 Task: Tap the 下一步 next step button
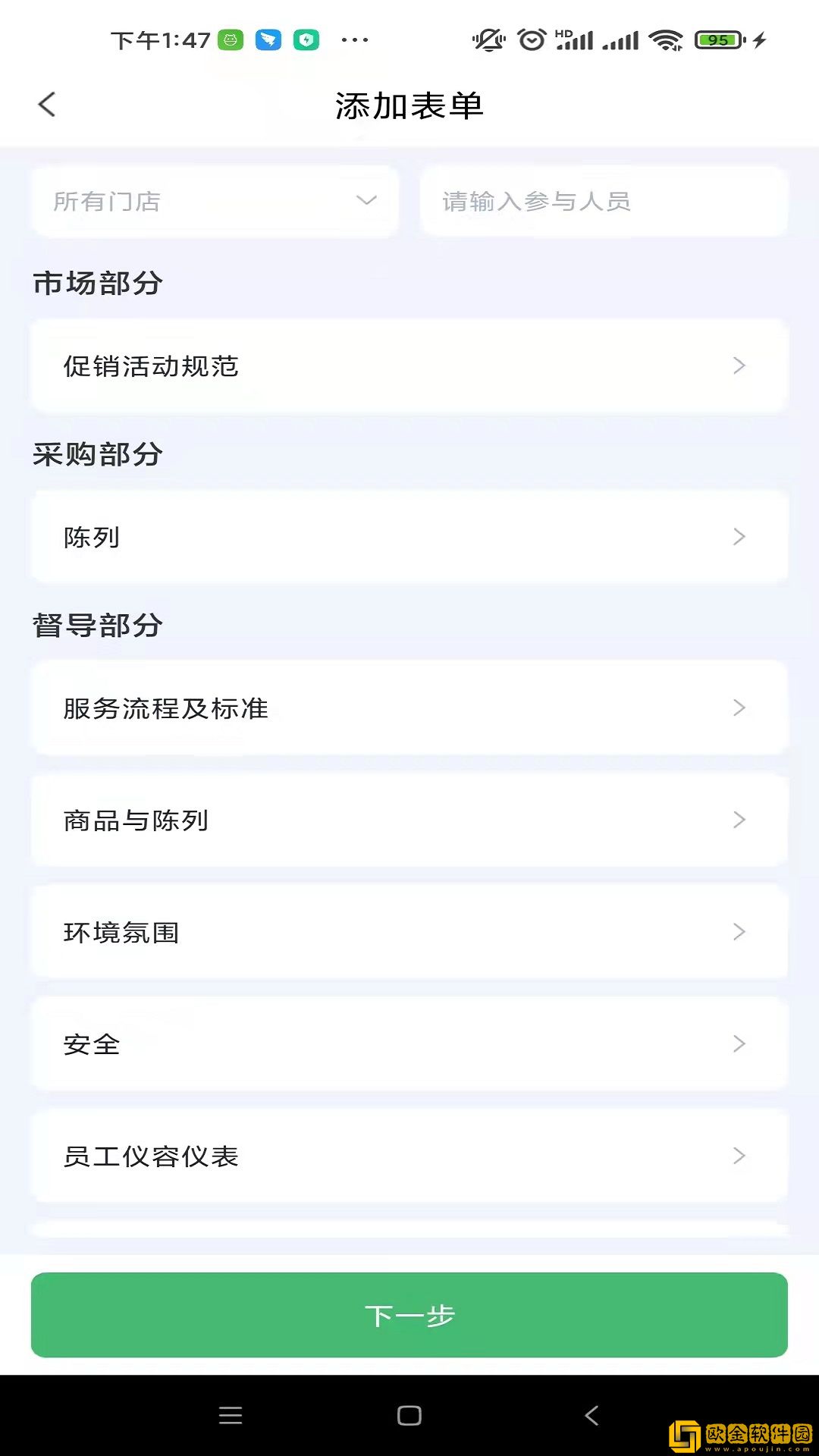[x=409, y=1316]
